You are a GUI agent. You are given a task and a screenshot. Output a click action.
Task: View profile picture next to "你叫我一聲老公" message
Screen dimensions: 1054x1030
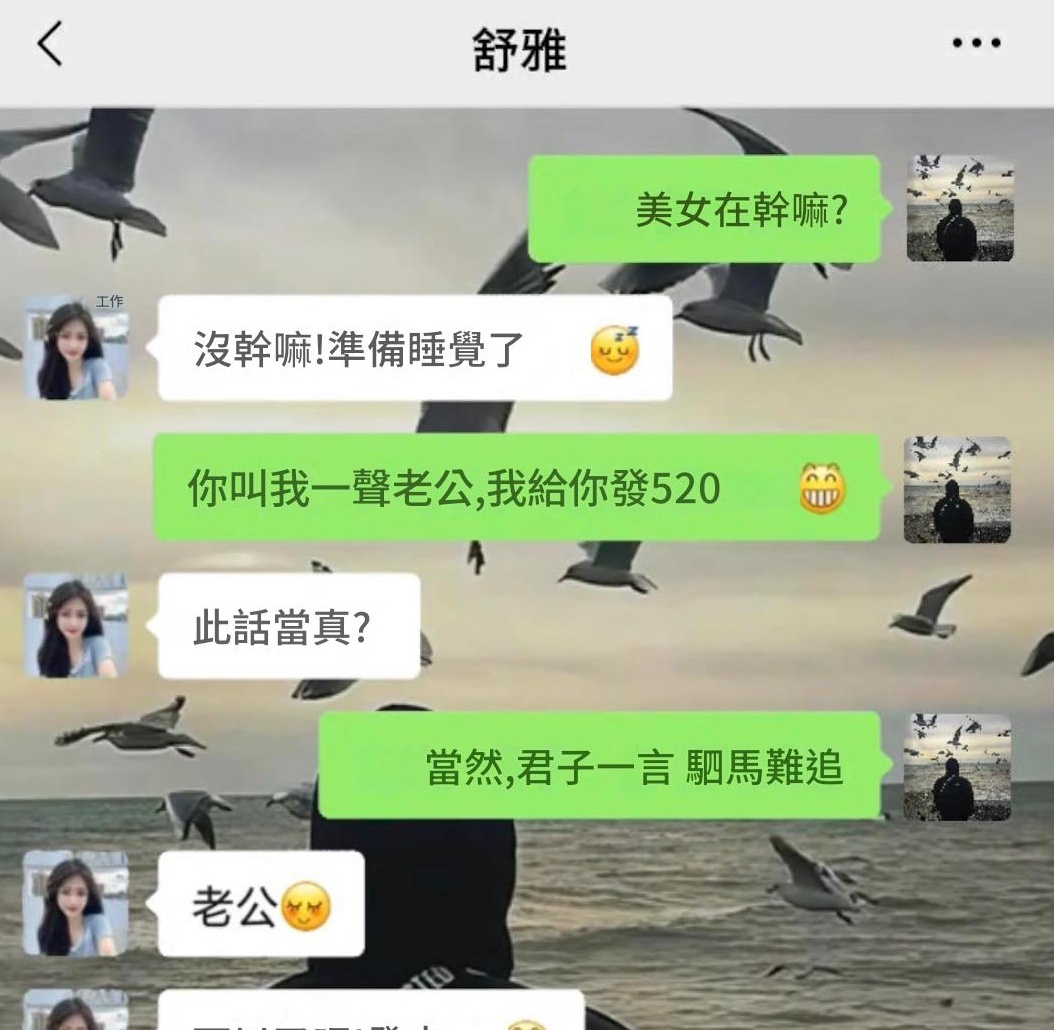coord(957,490)
